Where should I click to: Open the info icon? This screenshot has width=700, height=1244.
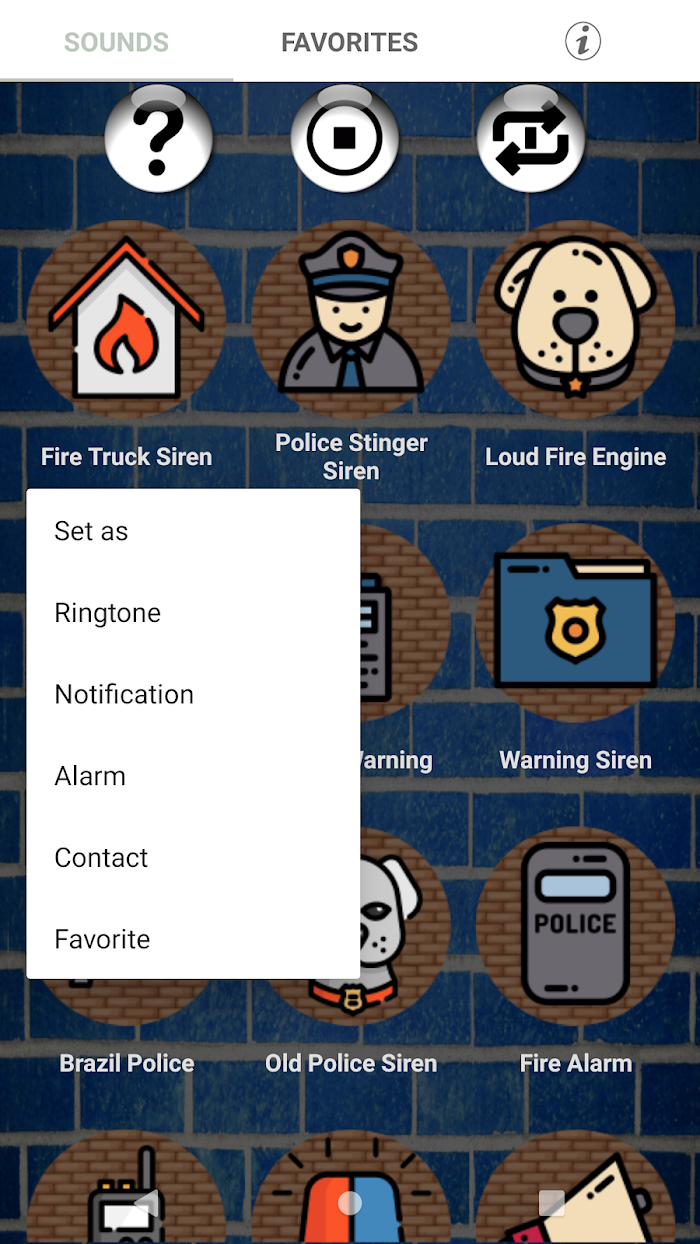click(x=583, y=42)
